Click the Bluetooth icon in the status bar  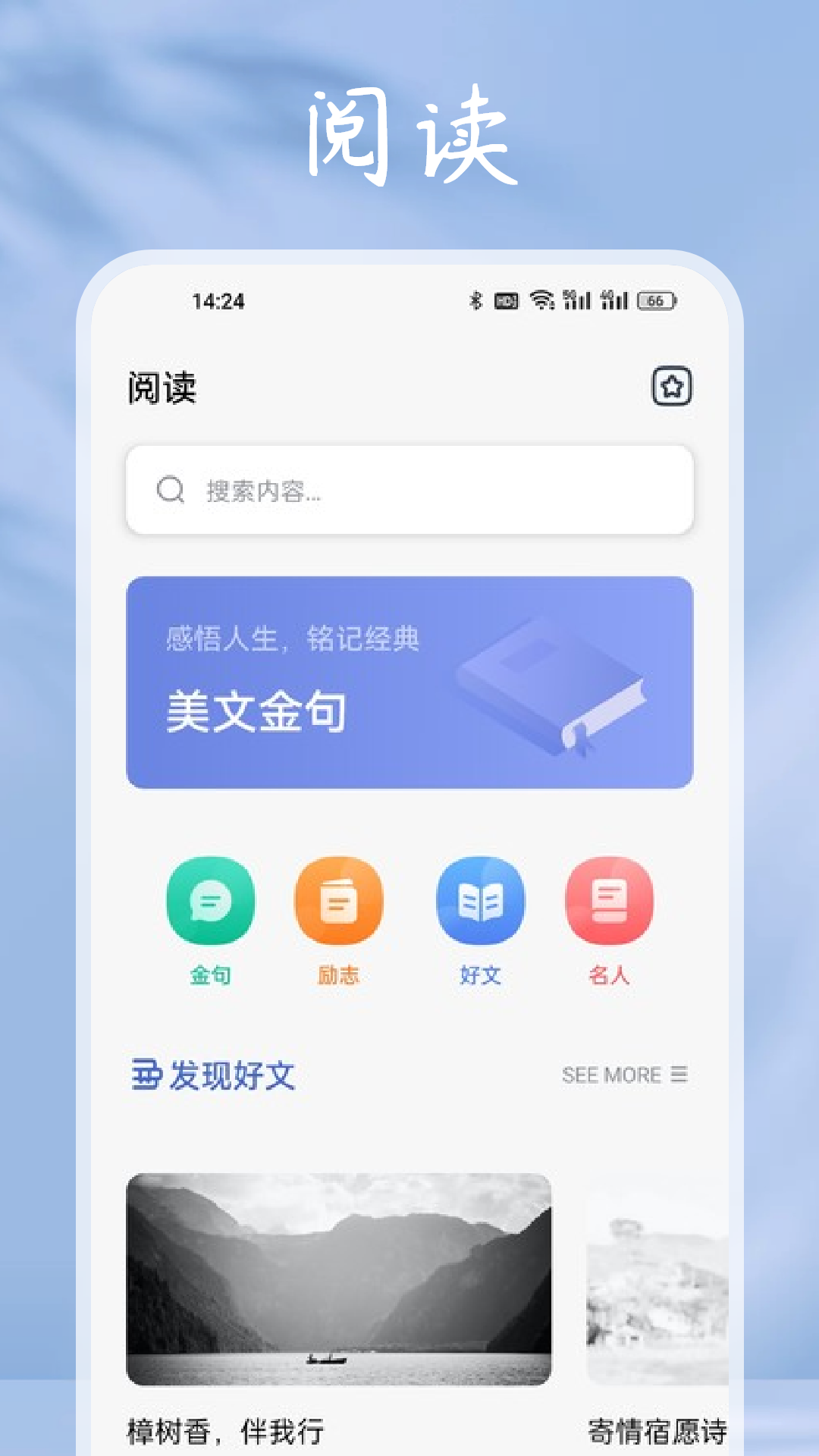475,300
